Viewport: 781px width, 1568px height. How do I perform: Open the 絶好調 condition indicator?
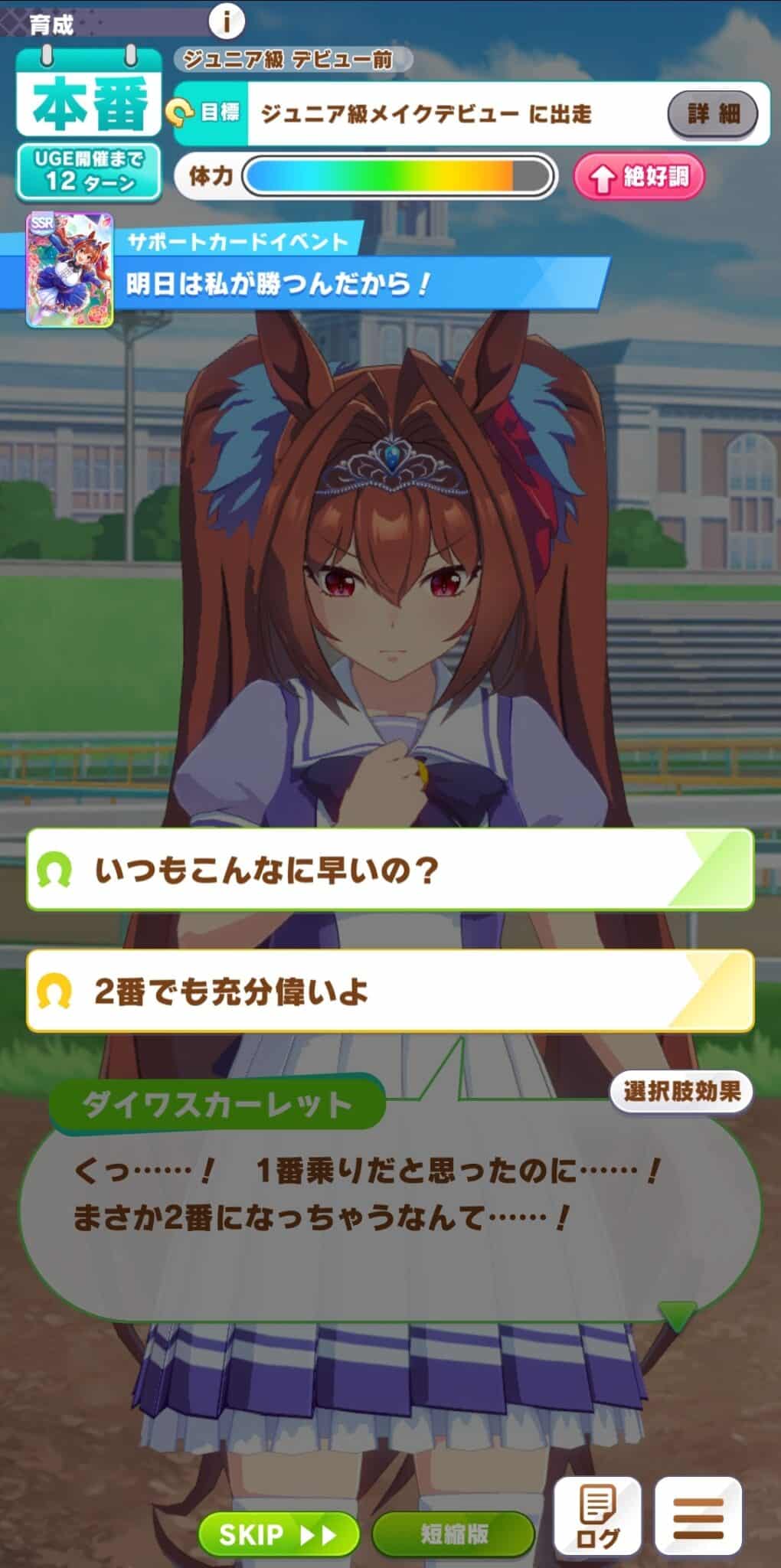[639, 177]
